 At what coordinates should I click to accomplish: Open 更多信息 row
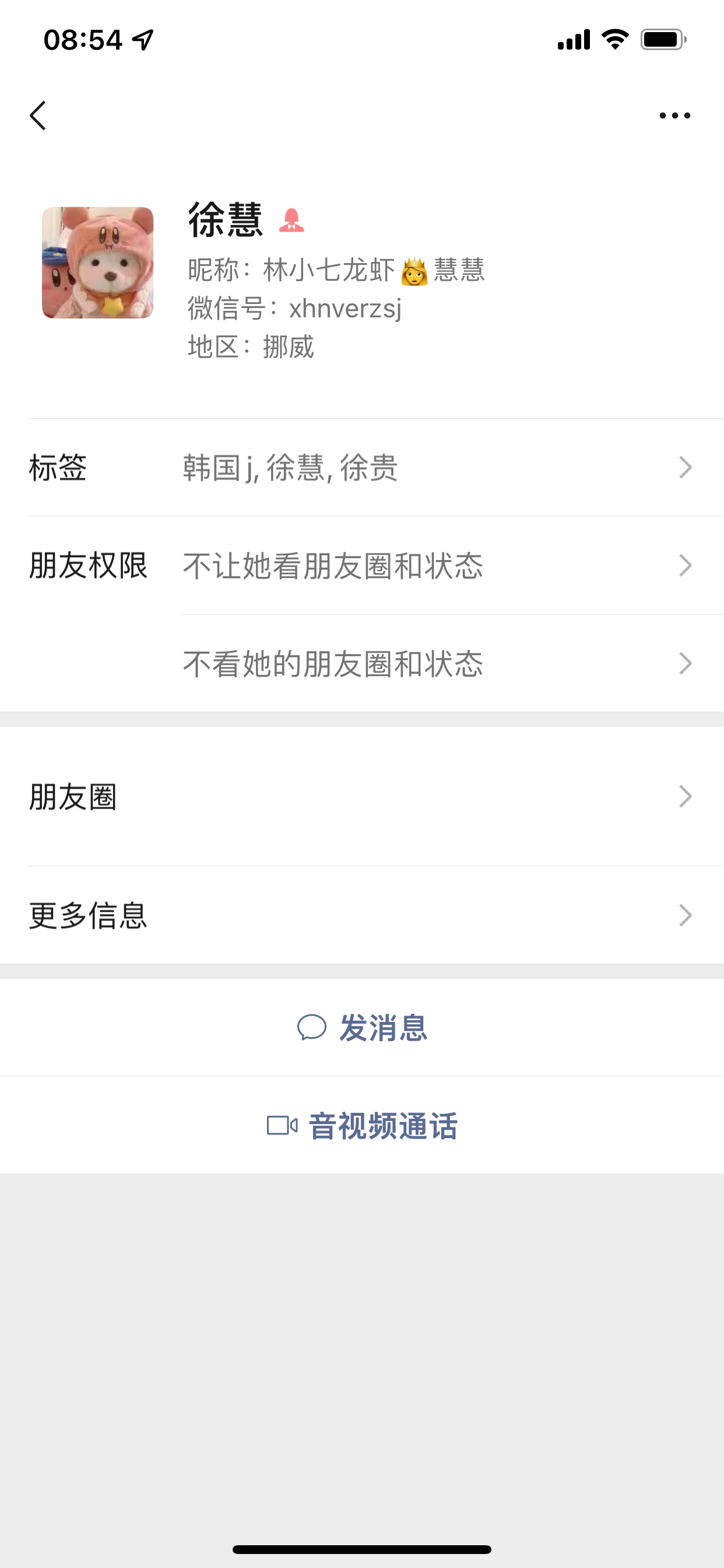tap(362, 915)
